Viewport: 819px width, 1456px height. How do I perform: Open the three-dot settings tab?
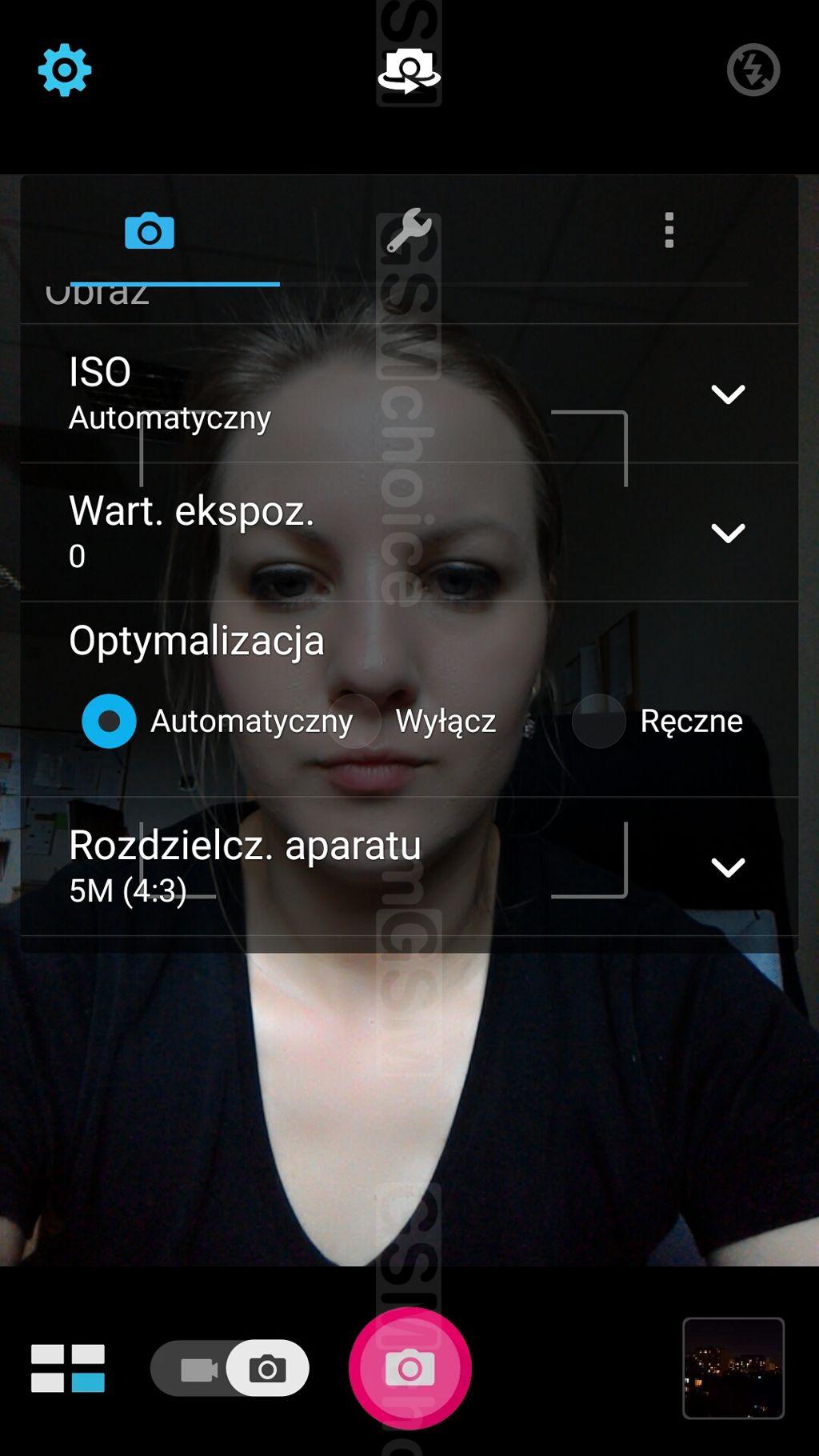pos(669,231)
